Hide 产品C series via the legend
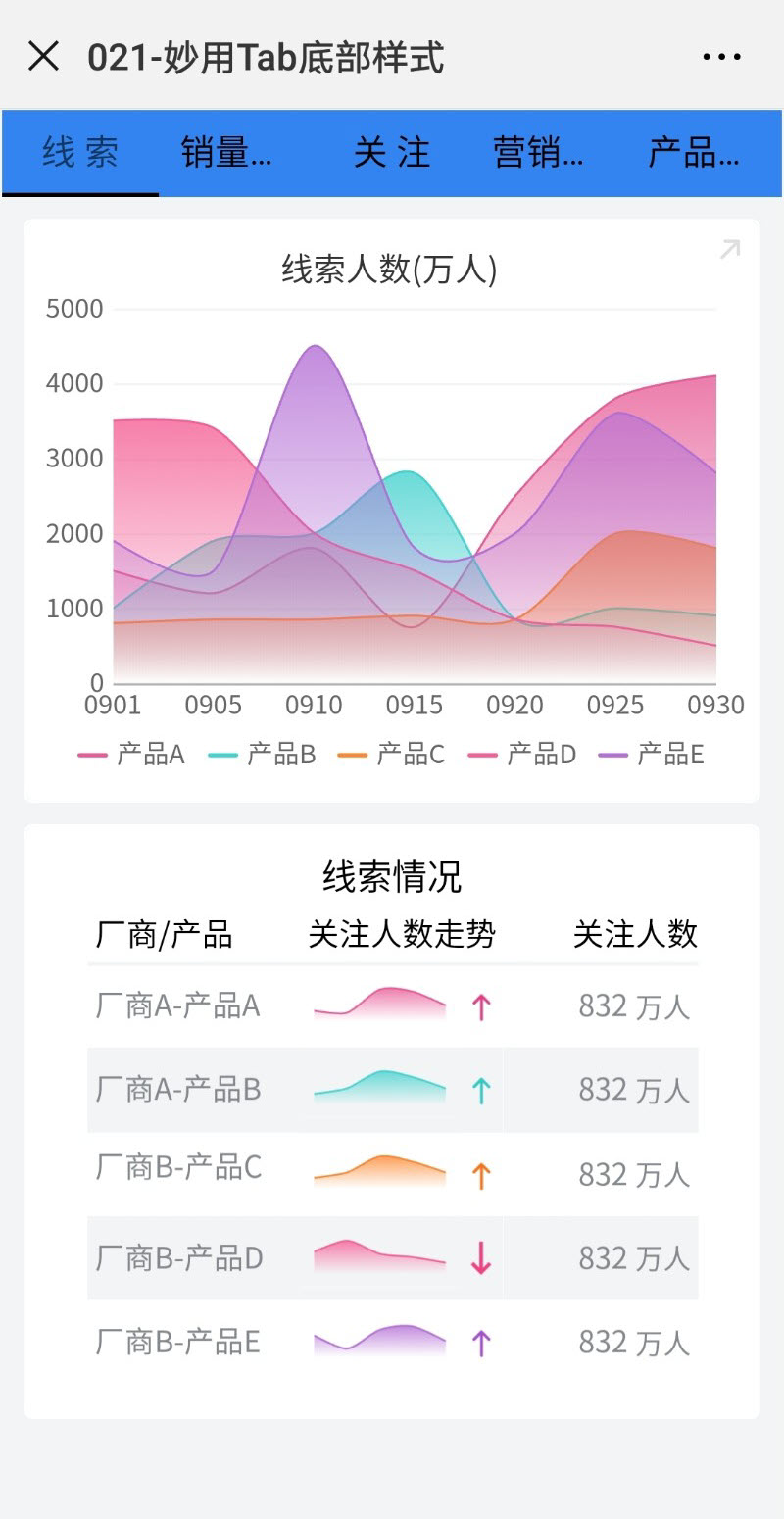The image size is (784, 1519). [392, 755]
